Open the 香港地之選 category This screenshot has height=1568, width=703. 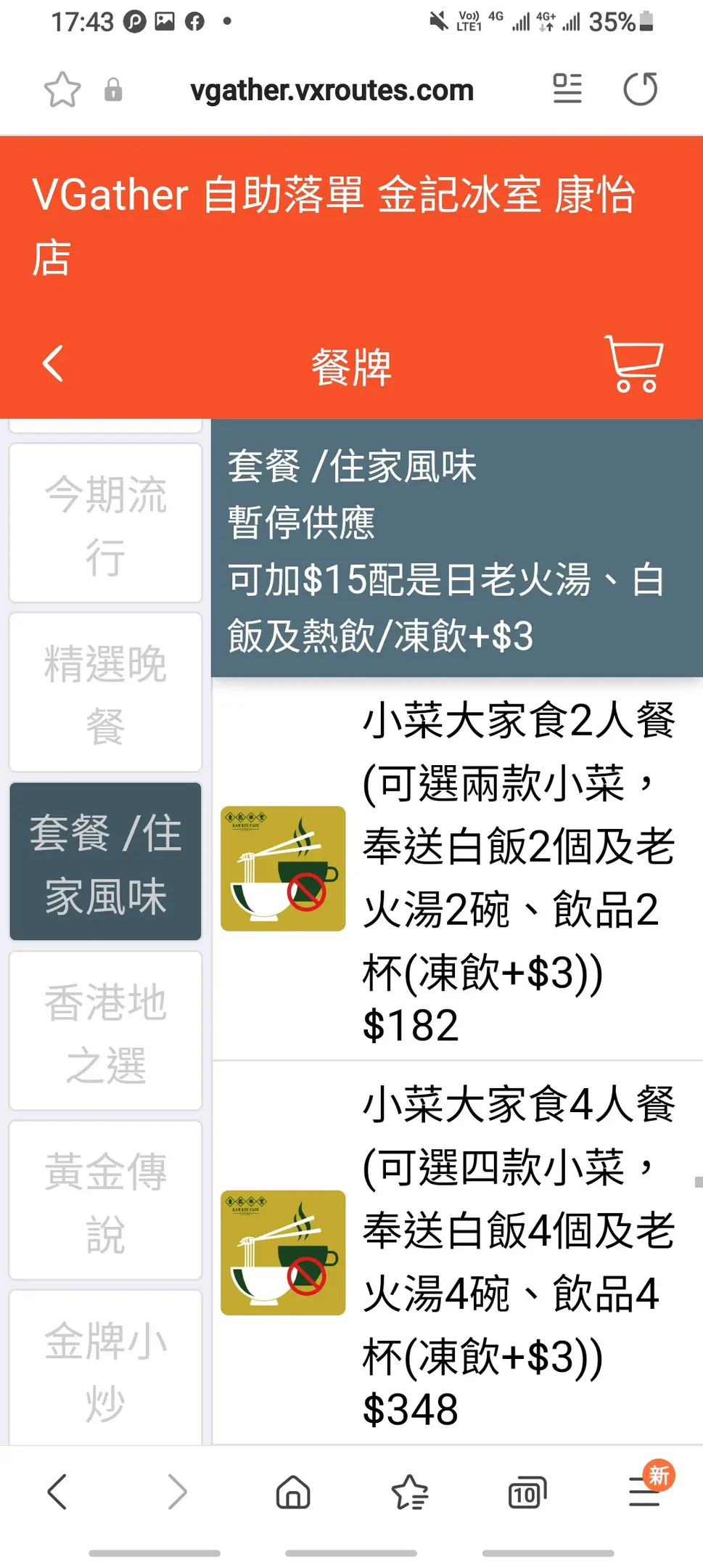[105, 1031]
